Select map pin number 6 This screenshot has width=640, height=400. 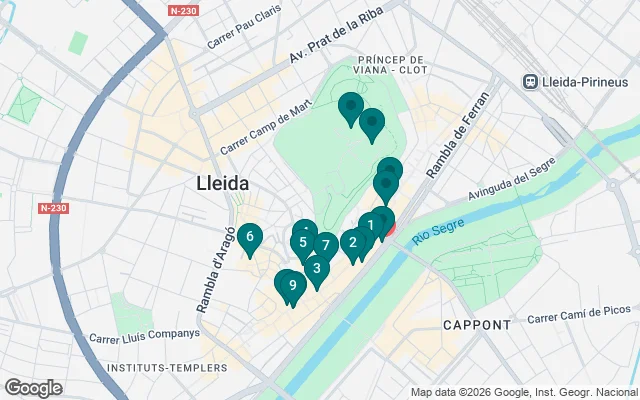pos(249,237)
